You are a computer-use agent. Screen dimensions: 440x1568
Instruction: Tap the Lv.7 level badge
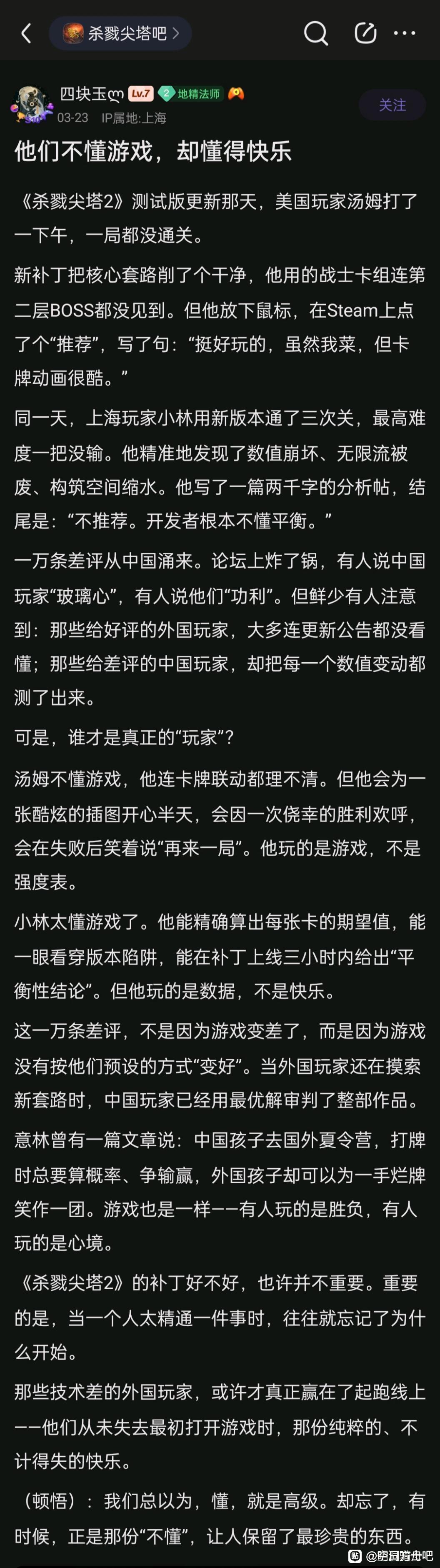[x=140, y=93]
